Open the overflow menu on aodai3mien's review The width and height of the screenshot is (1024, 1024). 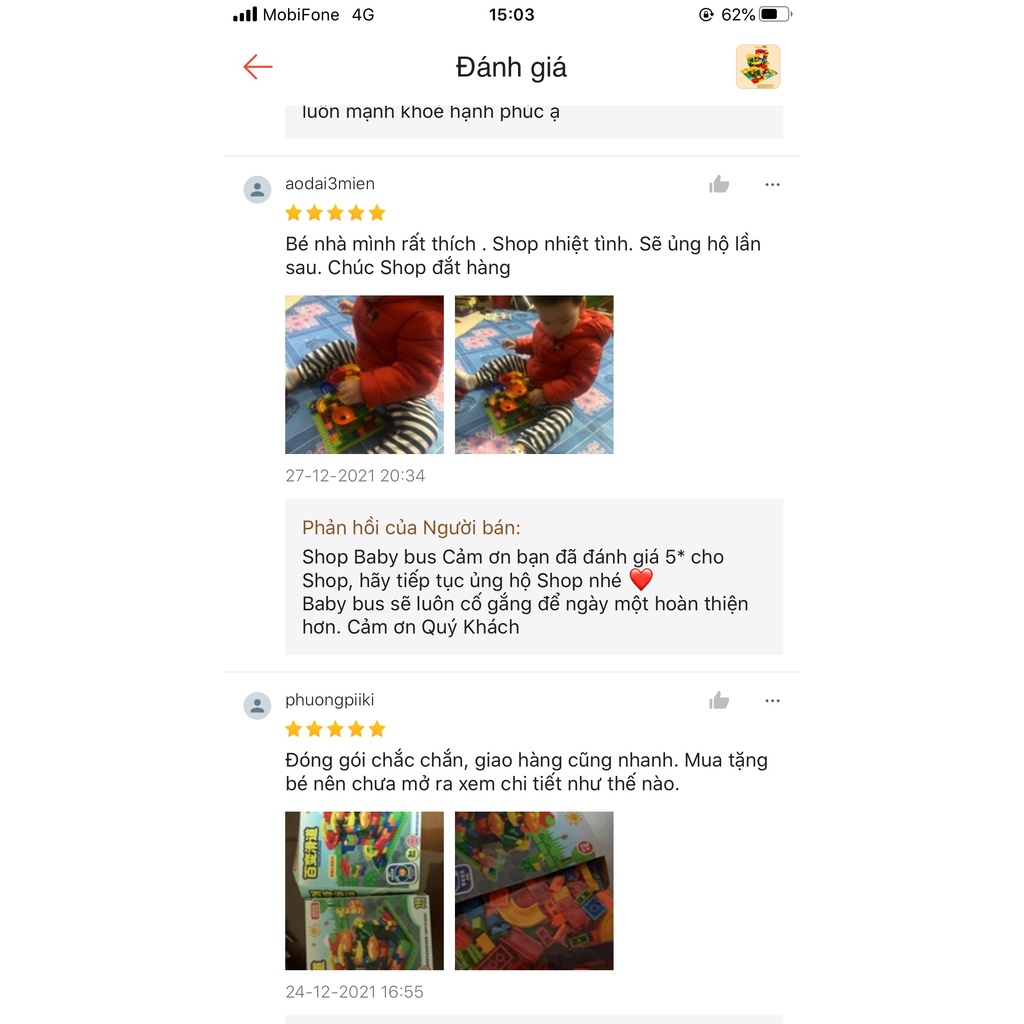pyautogui.click(x=772, y=184)
